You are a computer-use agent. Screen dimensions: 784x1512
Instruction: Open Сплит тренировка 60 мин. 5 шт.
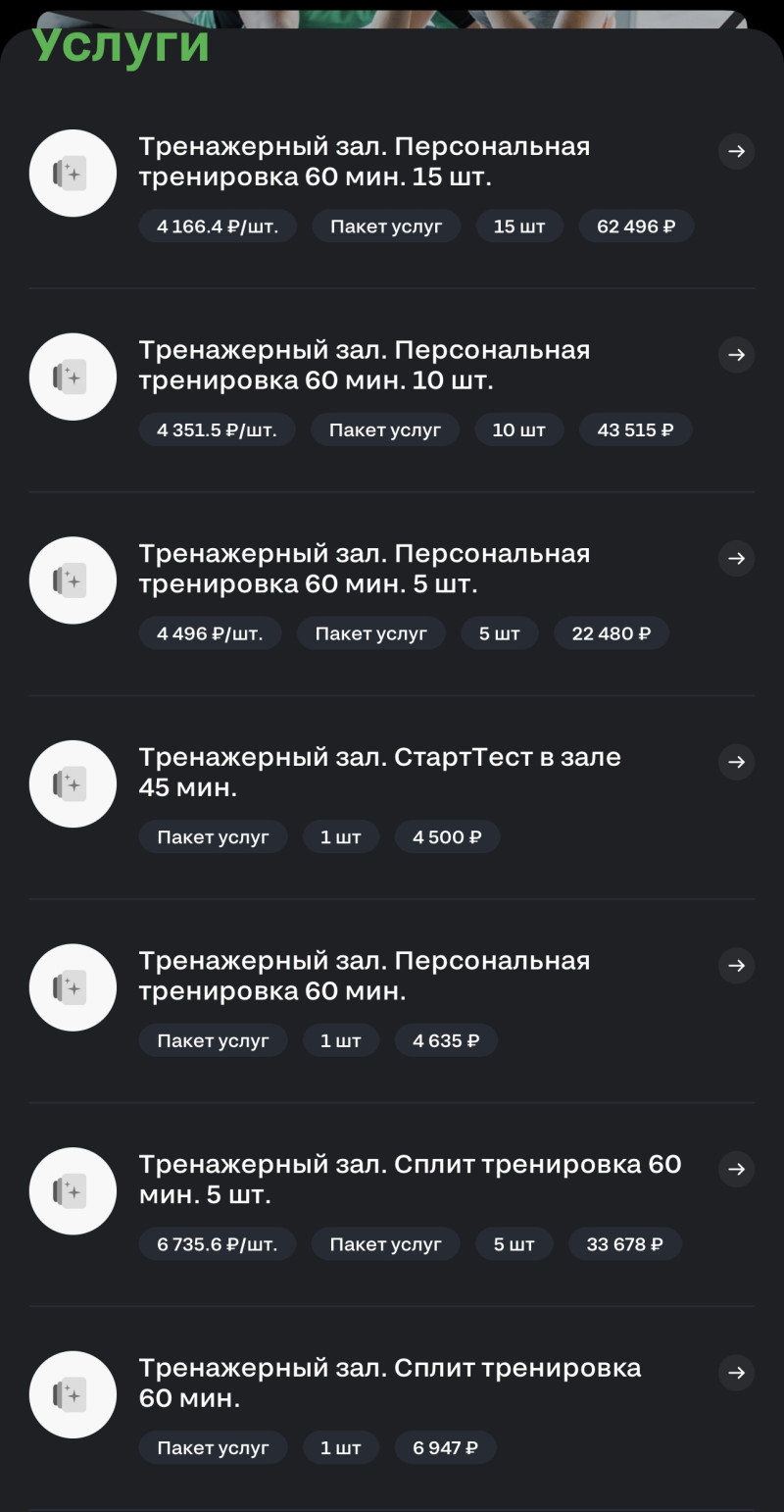[409, 1179]
